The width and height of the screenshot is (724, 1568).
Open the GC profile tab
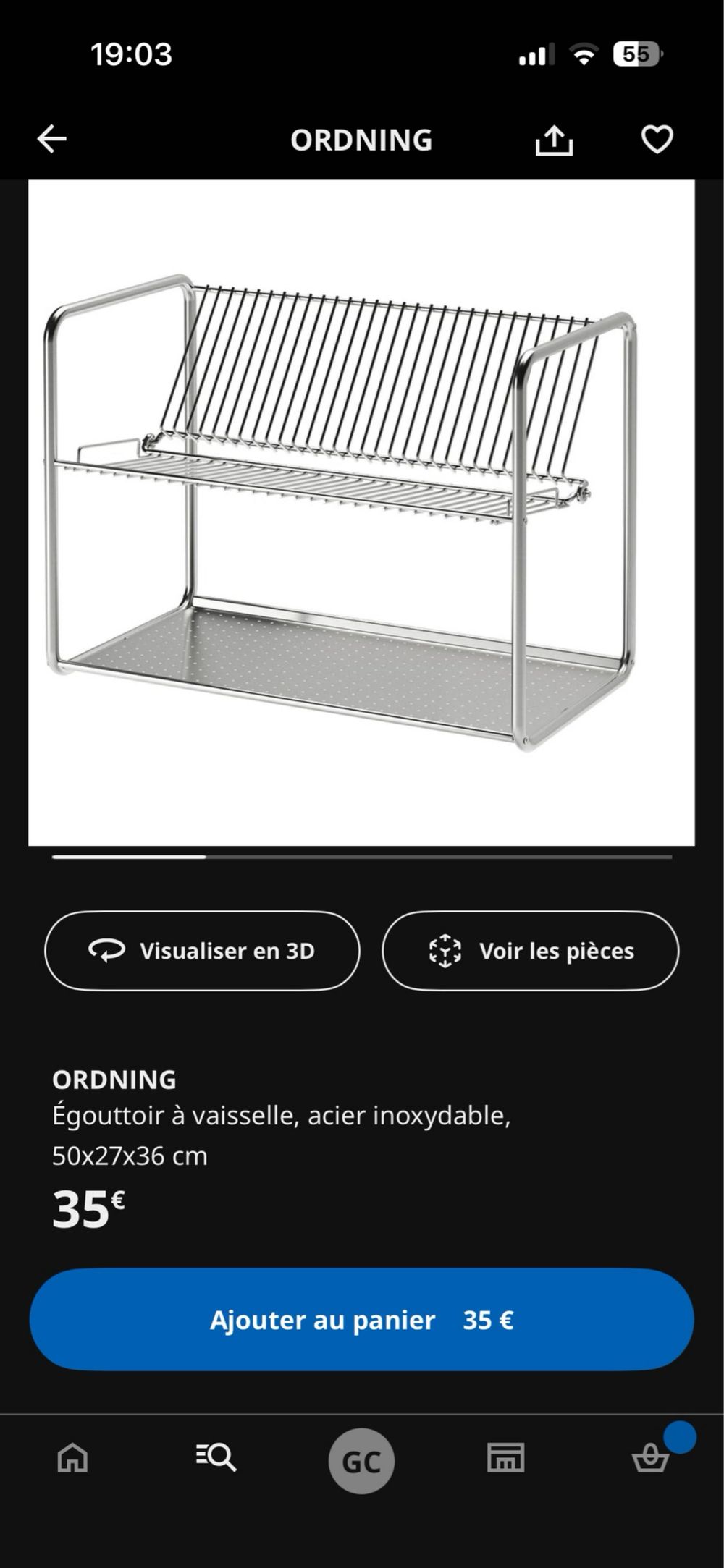[361, 1461]
